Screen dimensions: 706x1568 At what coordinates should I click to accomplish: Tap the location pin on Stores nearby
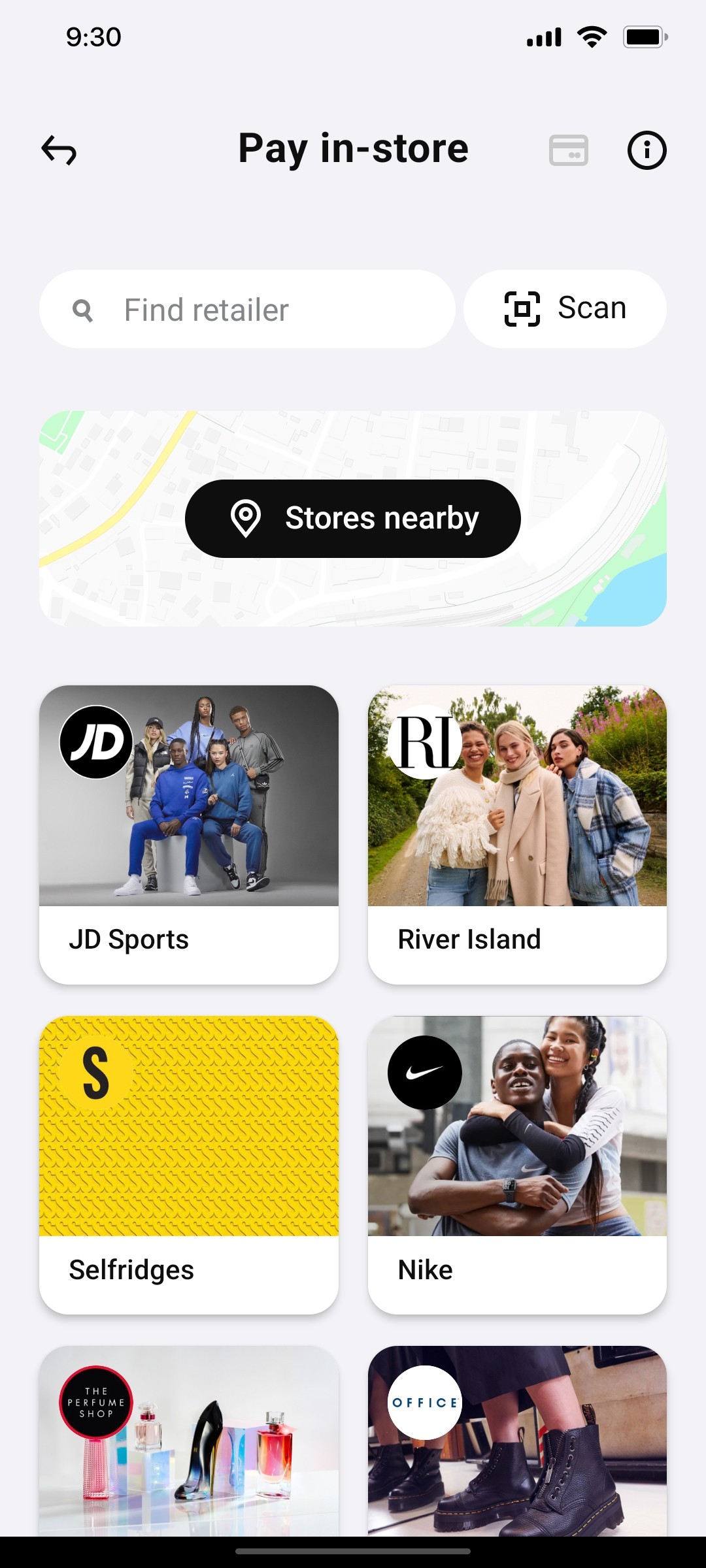[x=245, y=518]
